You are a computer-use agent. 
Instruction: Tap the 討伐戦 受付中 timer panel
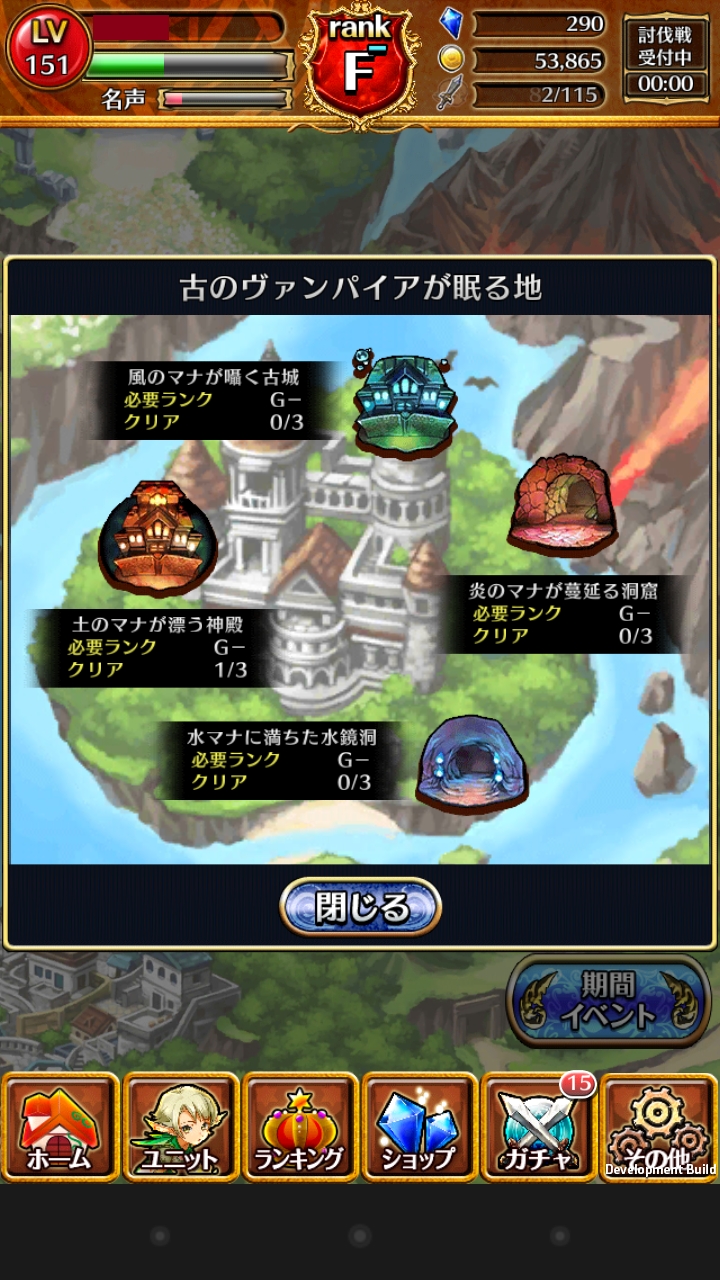coord(665,59)
